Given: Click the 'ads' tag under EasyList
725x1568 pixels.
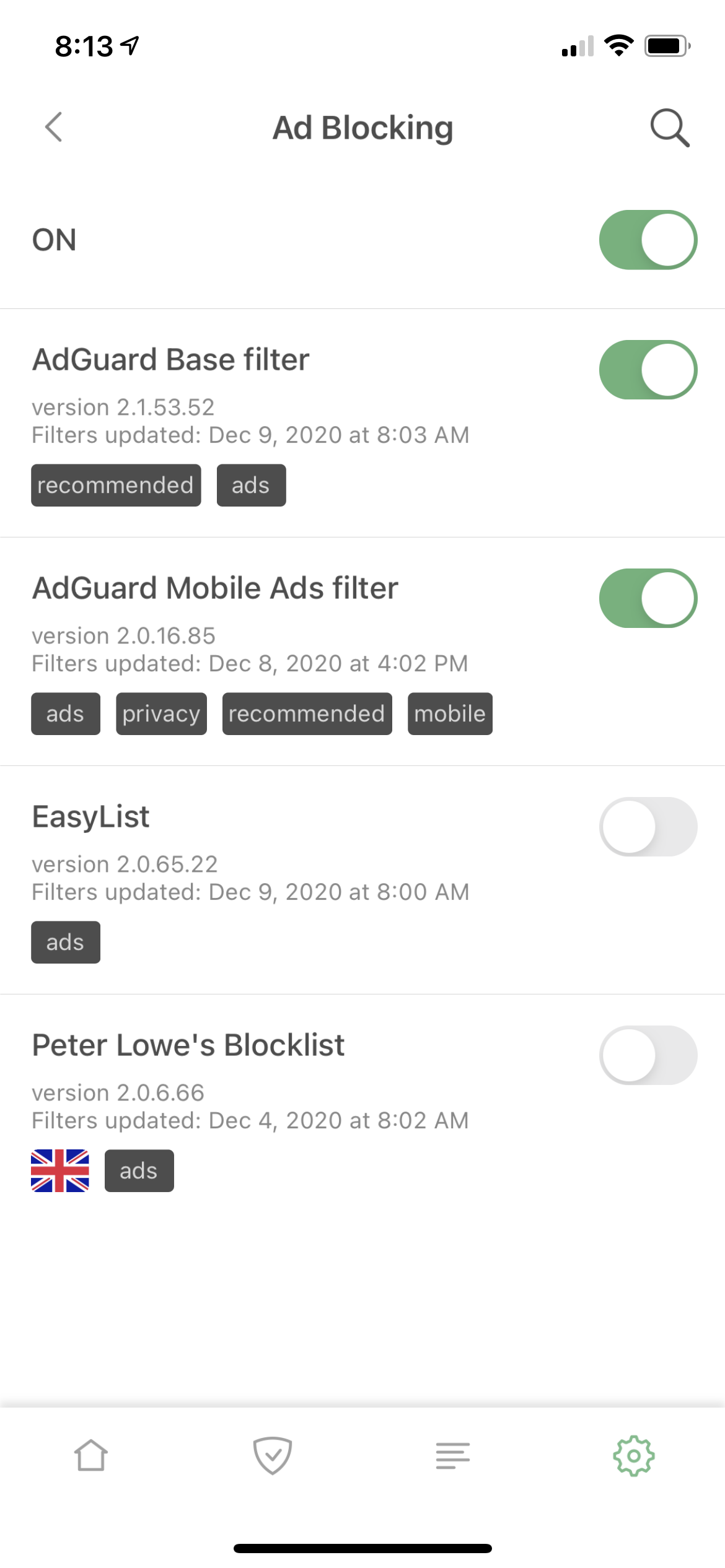Looking at the screenshot, I should click(66, 942).
